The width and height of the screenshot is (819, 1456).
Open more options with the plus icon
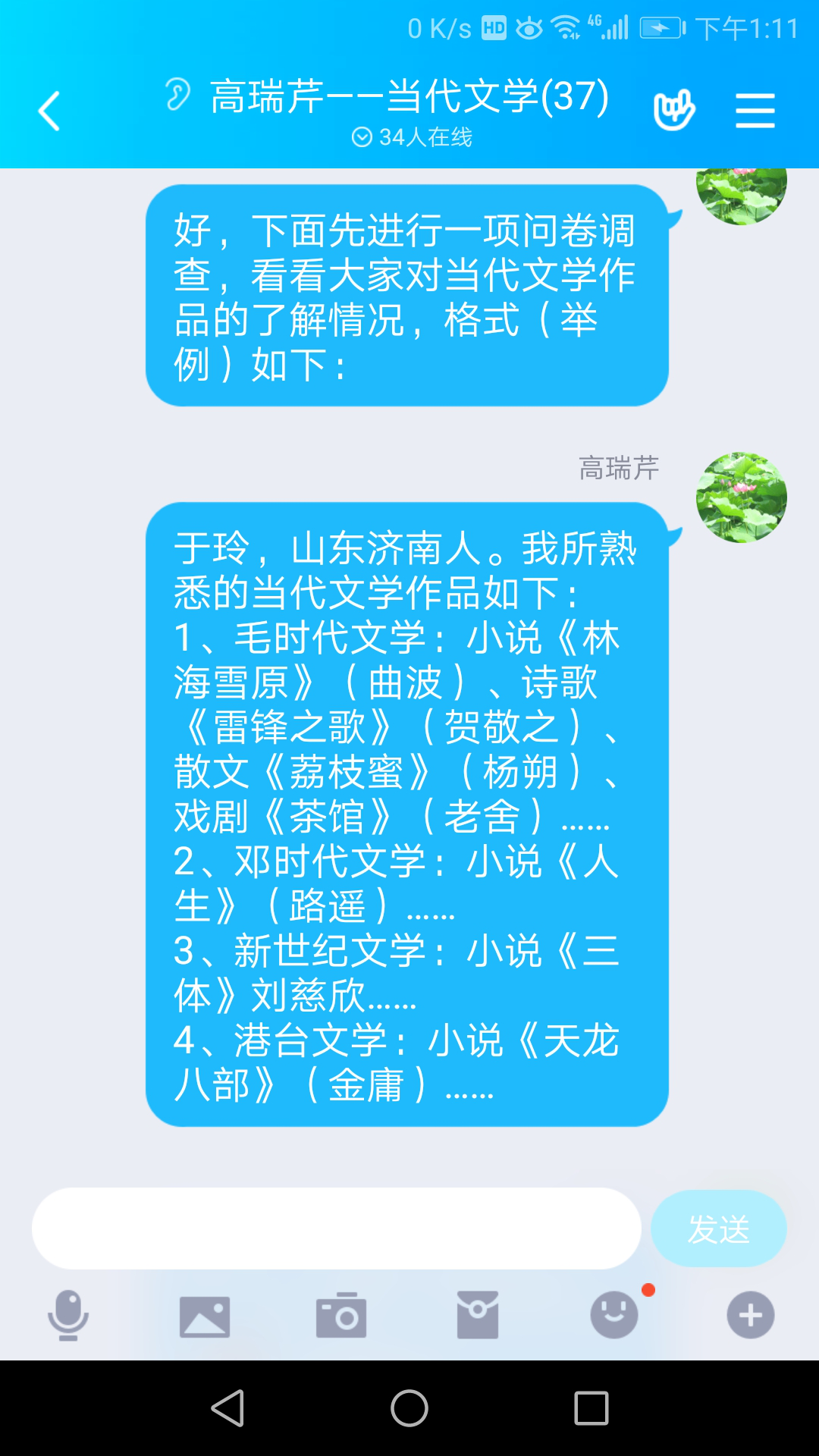pyautogui.click(x=751, y=1315)
